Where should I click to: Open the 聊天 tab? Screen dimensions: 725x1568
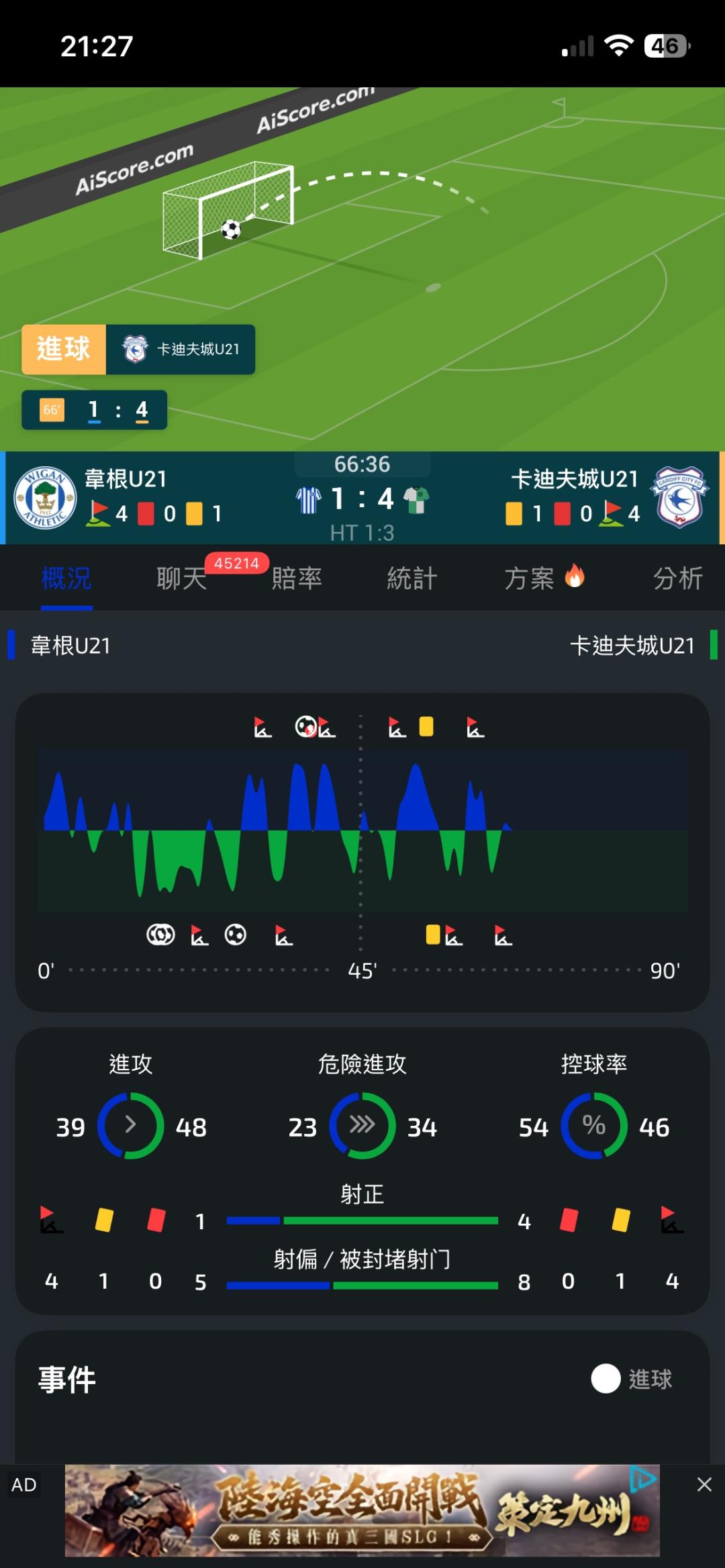pos(181,578)
